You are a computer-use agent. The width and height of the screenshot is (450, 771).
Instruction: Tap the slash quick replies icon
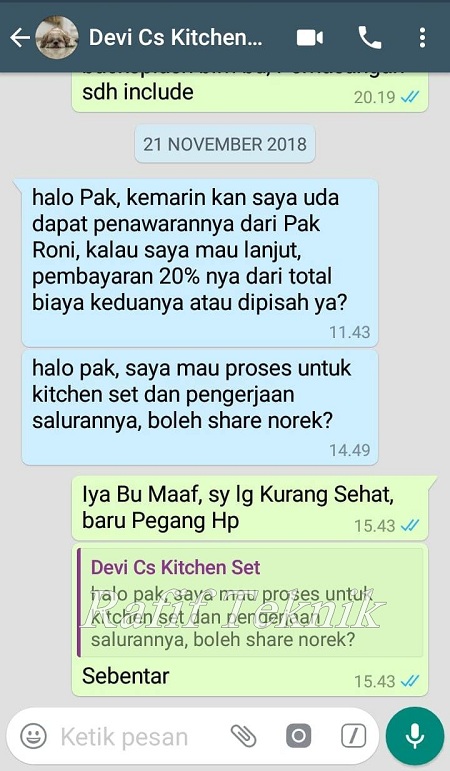click(x=353, y=736)
